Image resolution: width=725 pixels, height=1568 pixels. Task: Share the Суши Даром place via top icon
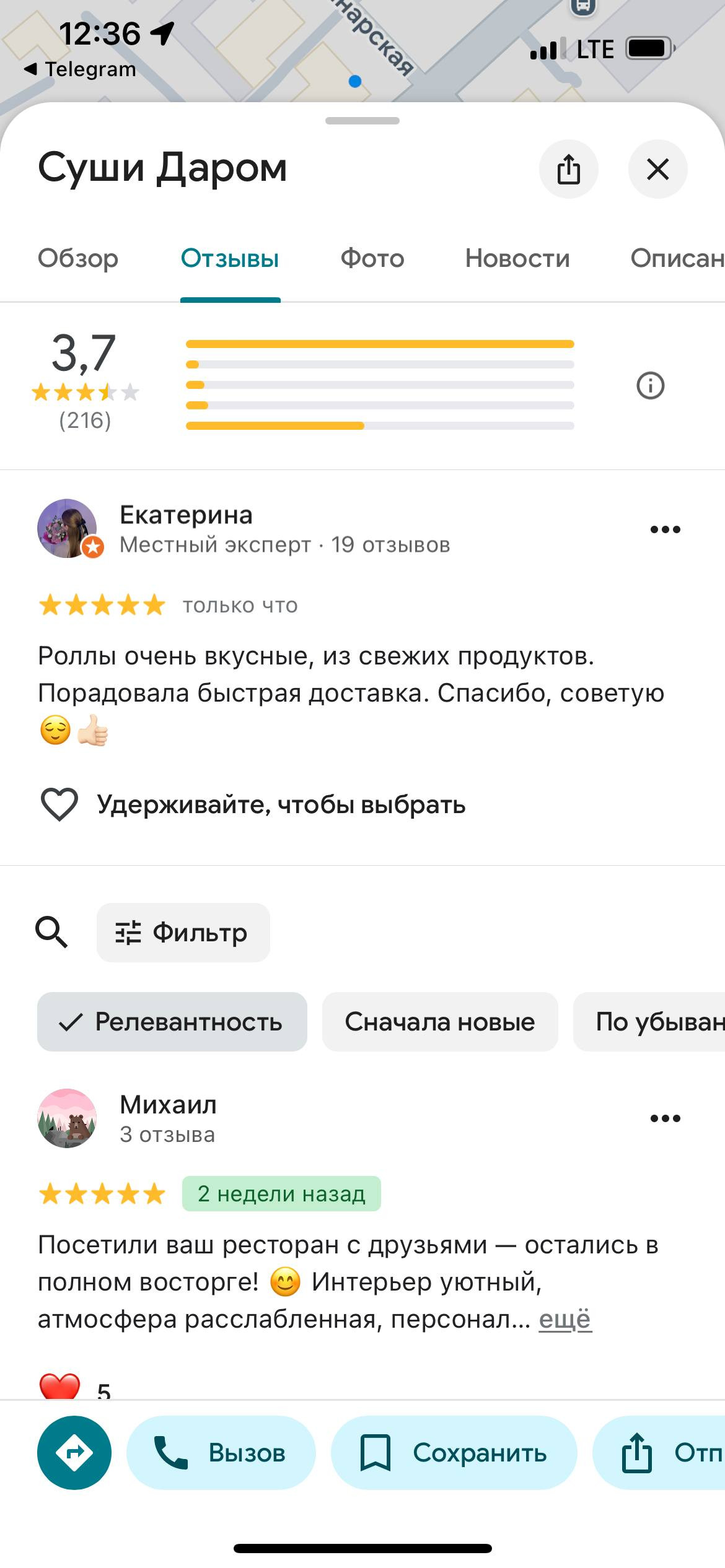(x=568, y=169)
